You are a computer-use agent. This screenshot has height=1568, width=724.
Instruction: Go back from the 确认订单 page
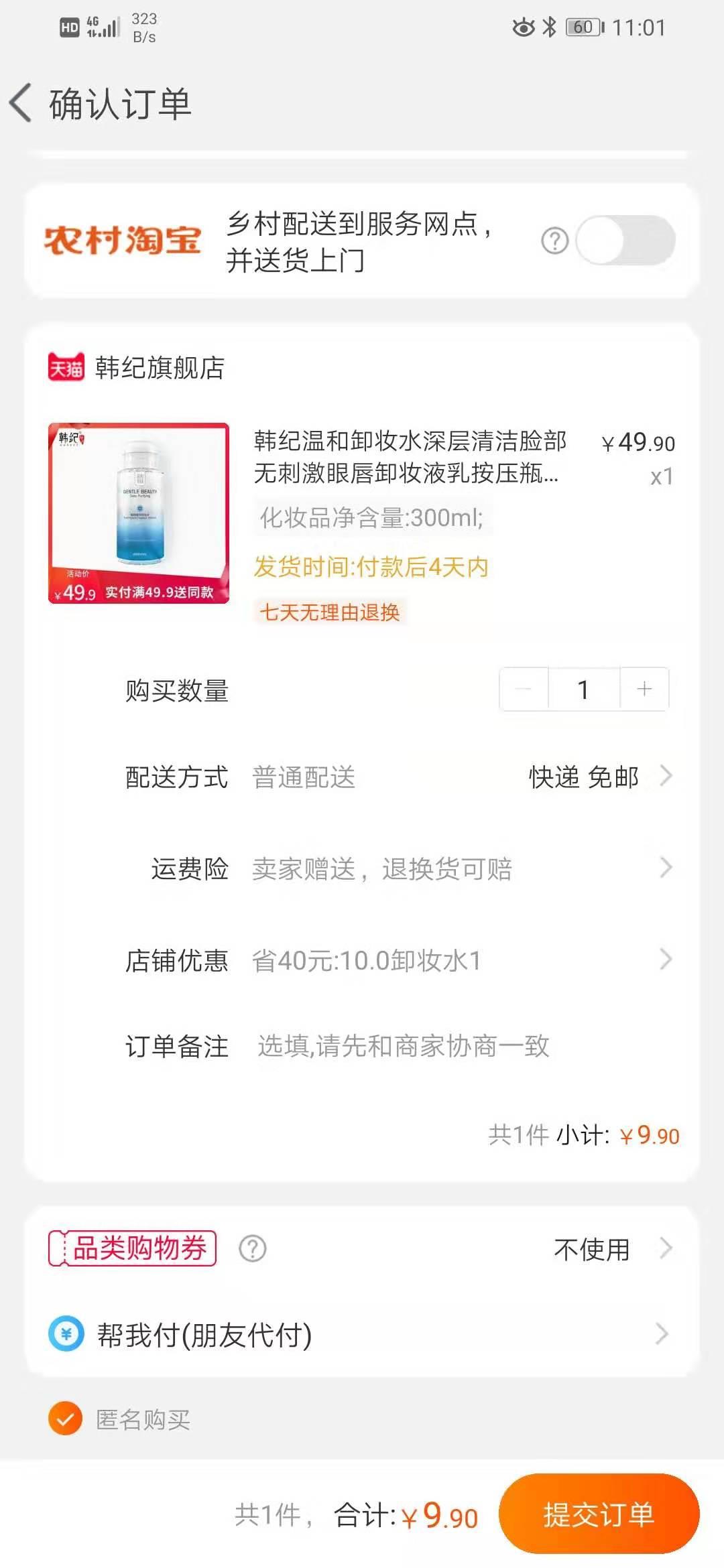pyautogui.click(x=21, y=103)
